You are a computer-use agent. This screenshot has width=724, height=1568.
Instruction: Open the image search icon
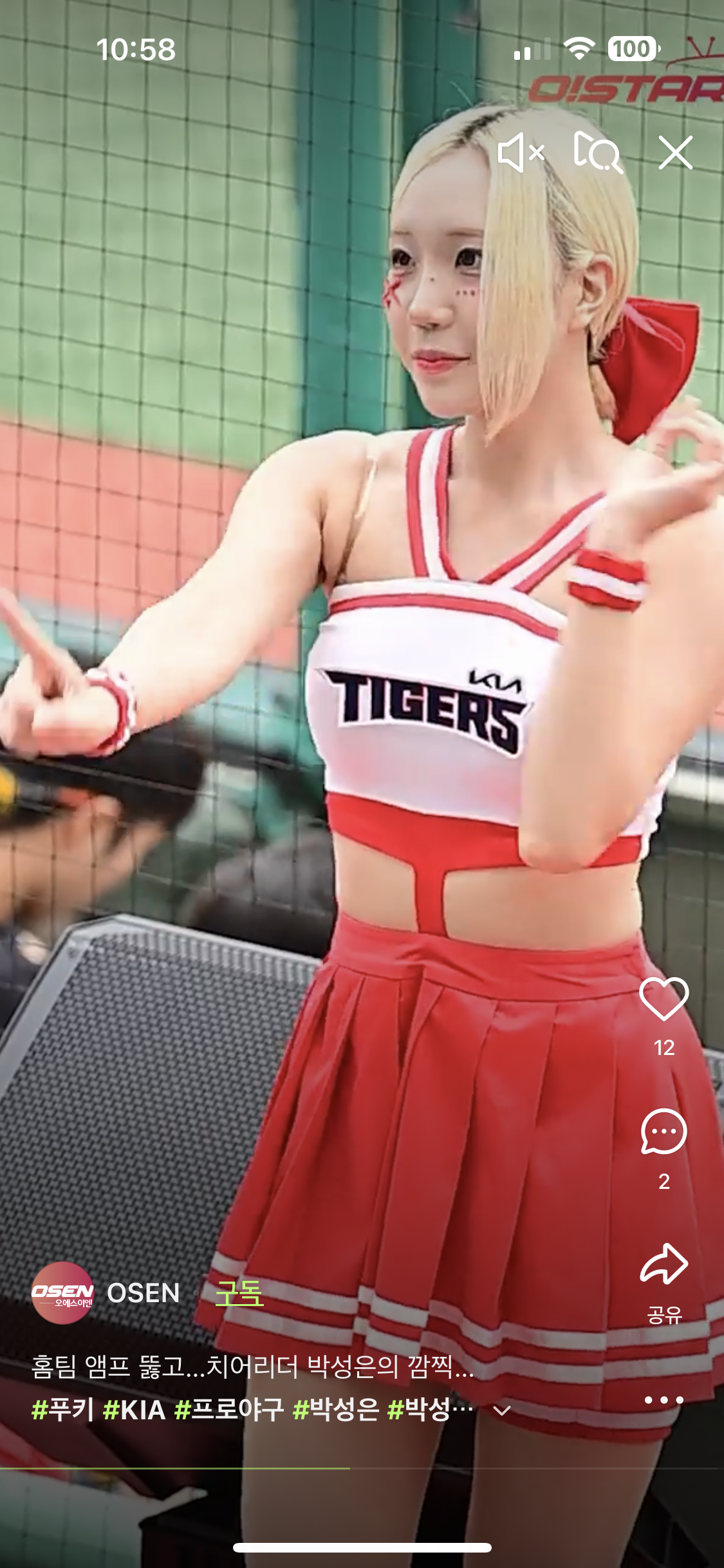598,153
